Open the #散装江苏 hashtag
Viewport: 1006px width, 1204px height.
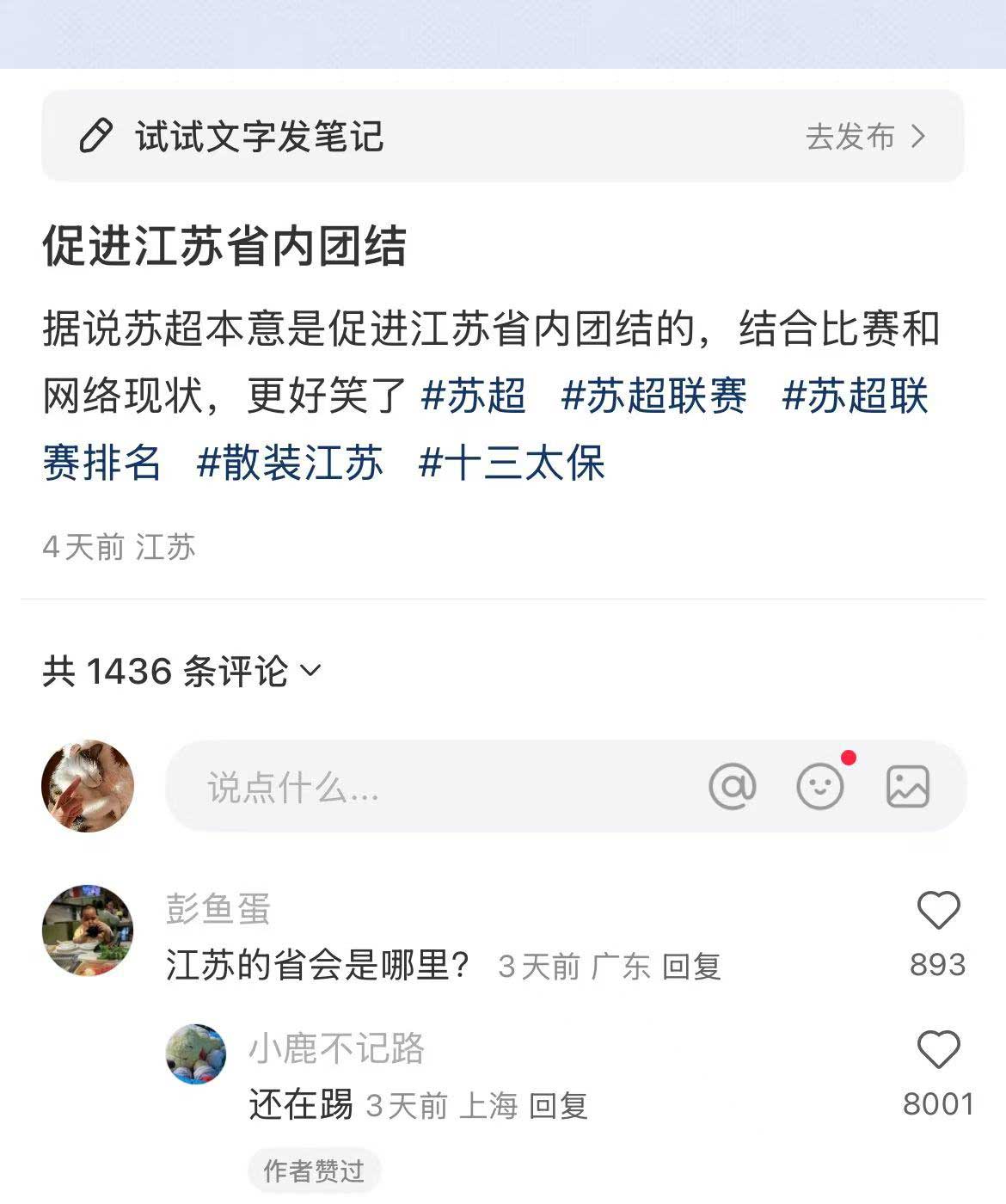(290, 463)
